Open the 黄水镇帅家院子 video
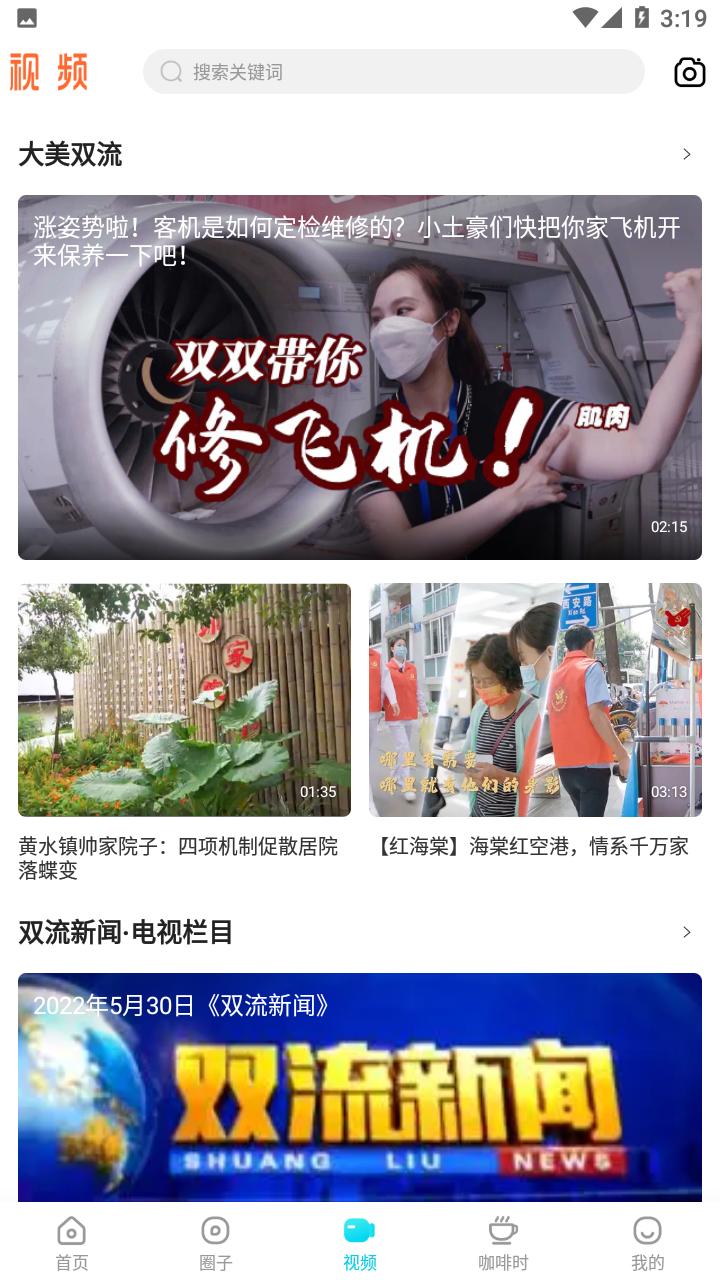Image resolution: width=720 pixels, height=1280 pixels. 184,700
